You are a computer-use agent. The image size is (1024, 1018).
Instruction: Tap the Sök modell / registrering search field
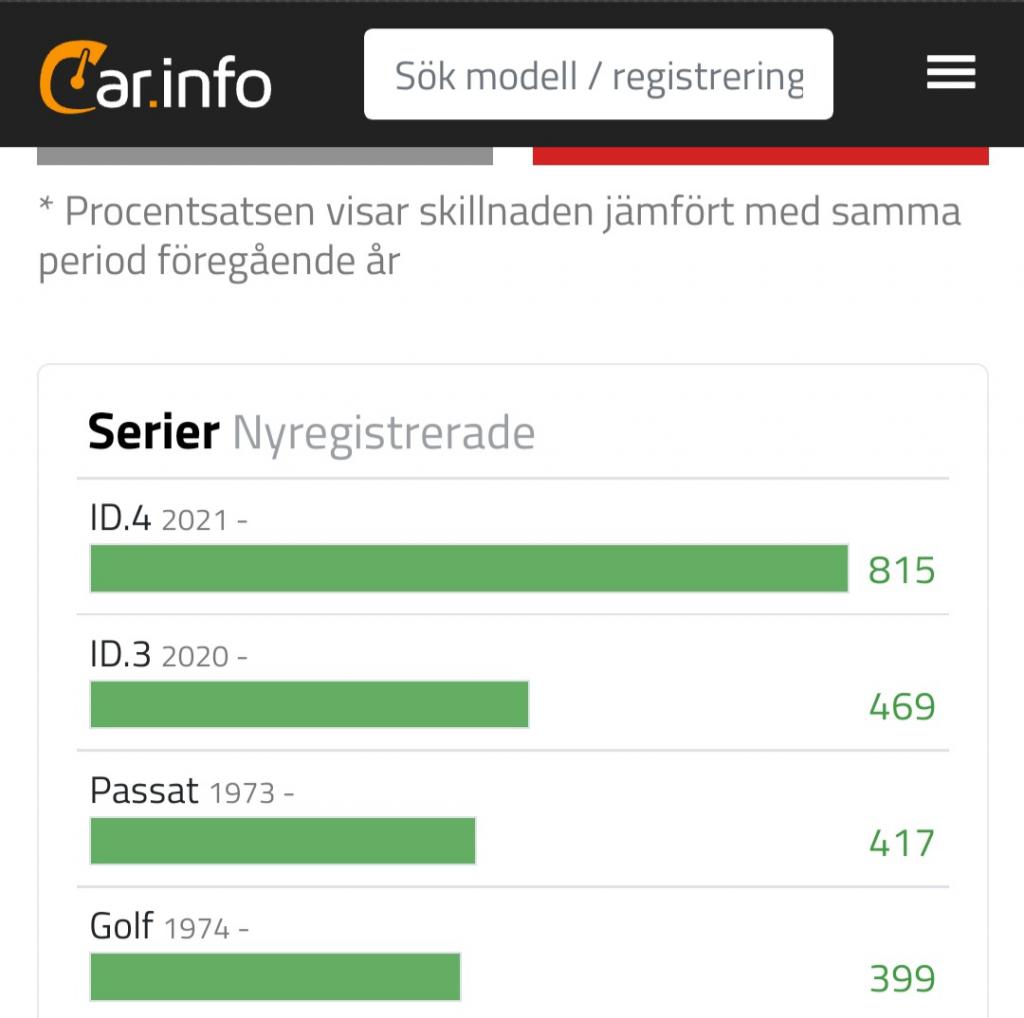click(598, 75)
